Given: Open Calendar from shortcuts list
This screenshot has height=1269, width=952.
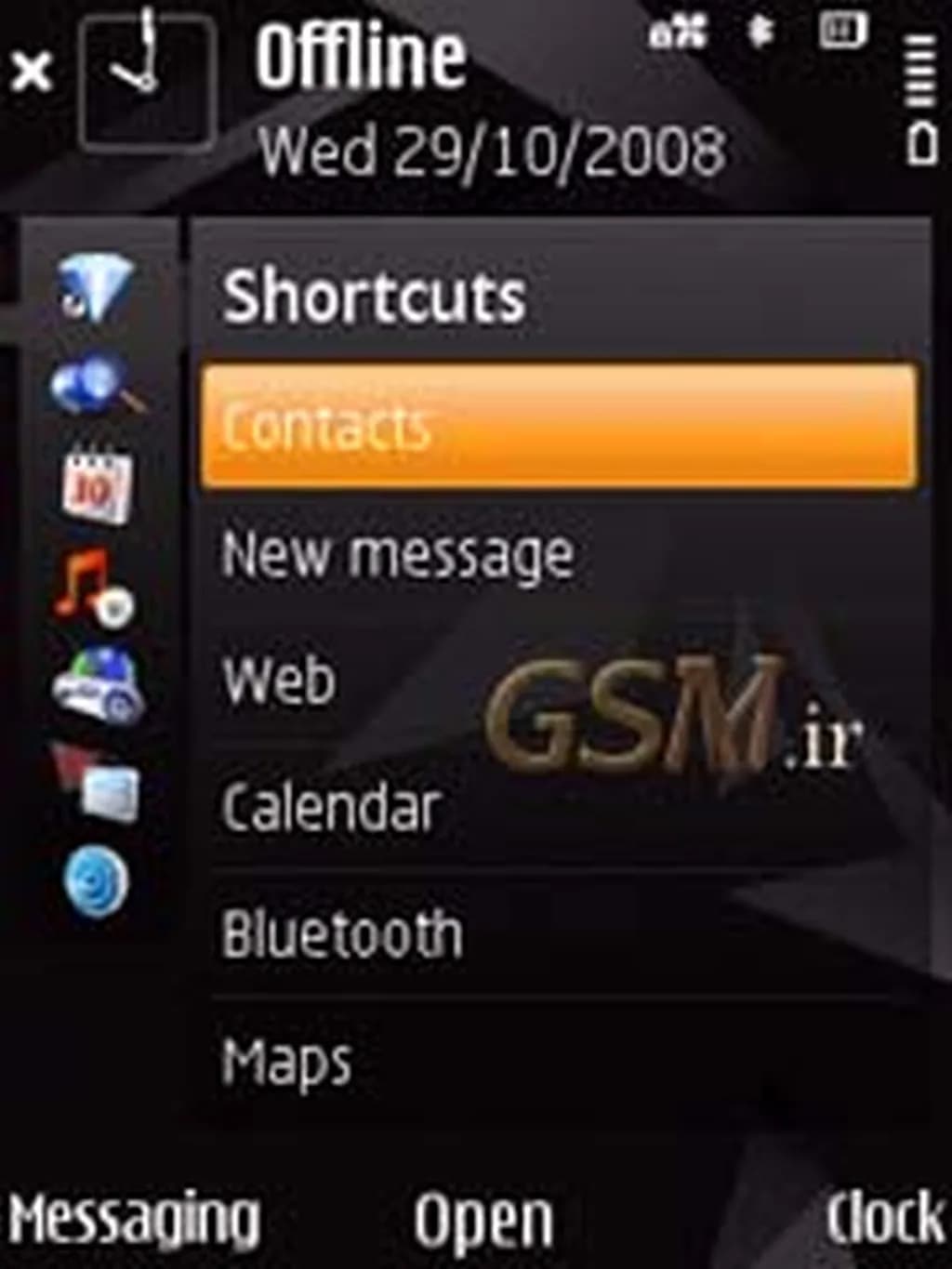Looking at the screenshot, I should coord(331,807).
